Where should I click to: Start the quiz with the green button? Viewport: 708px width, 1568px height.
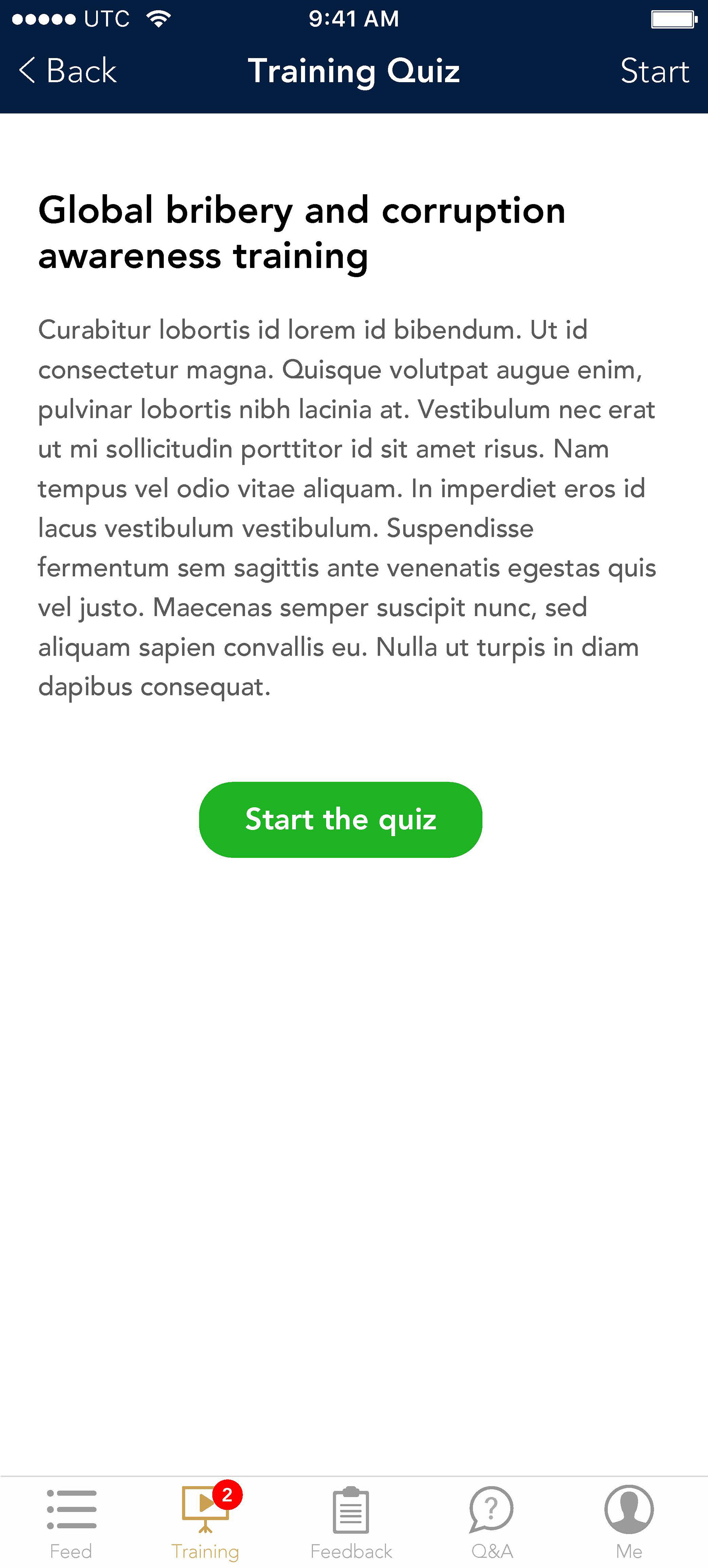(340, 819)
